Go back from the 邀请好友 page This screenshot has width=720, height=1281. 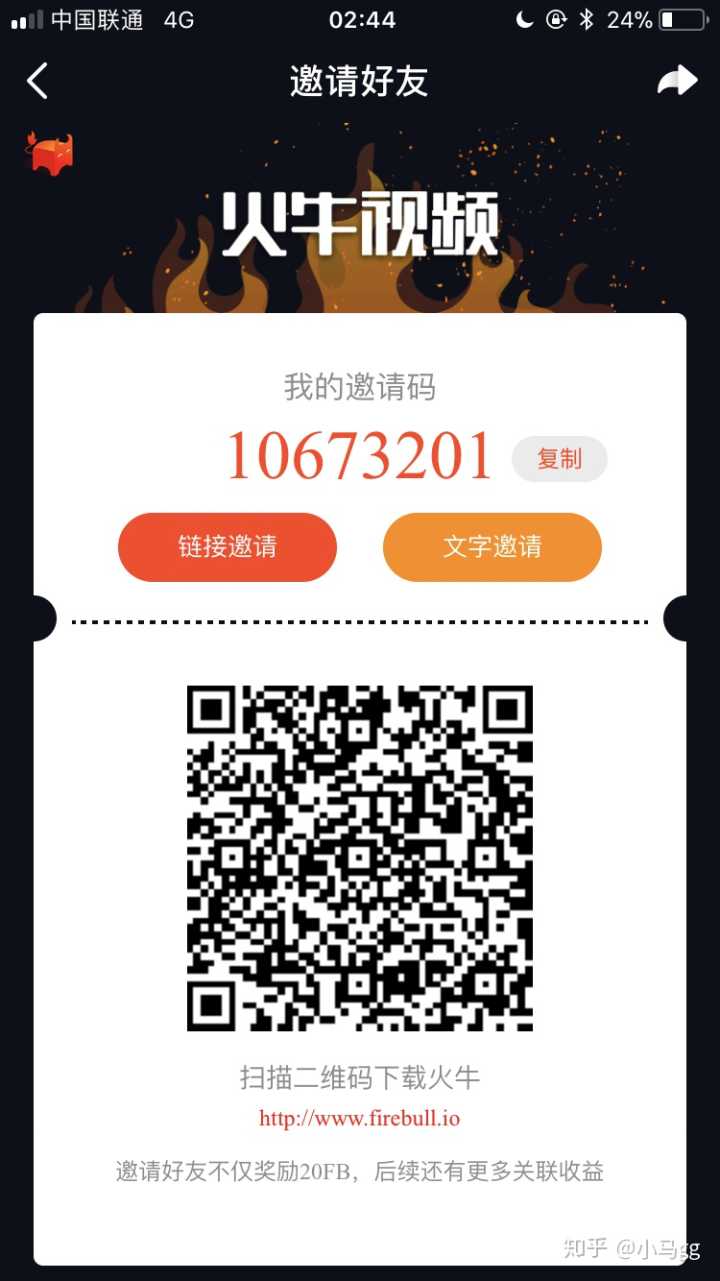pyautogui.click(x=38, y=81)
